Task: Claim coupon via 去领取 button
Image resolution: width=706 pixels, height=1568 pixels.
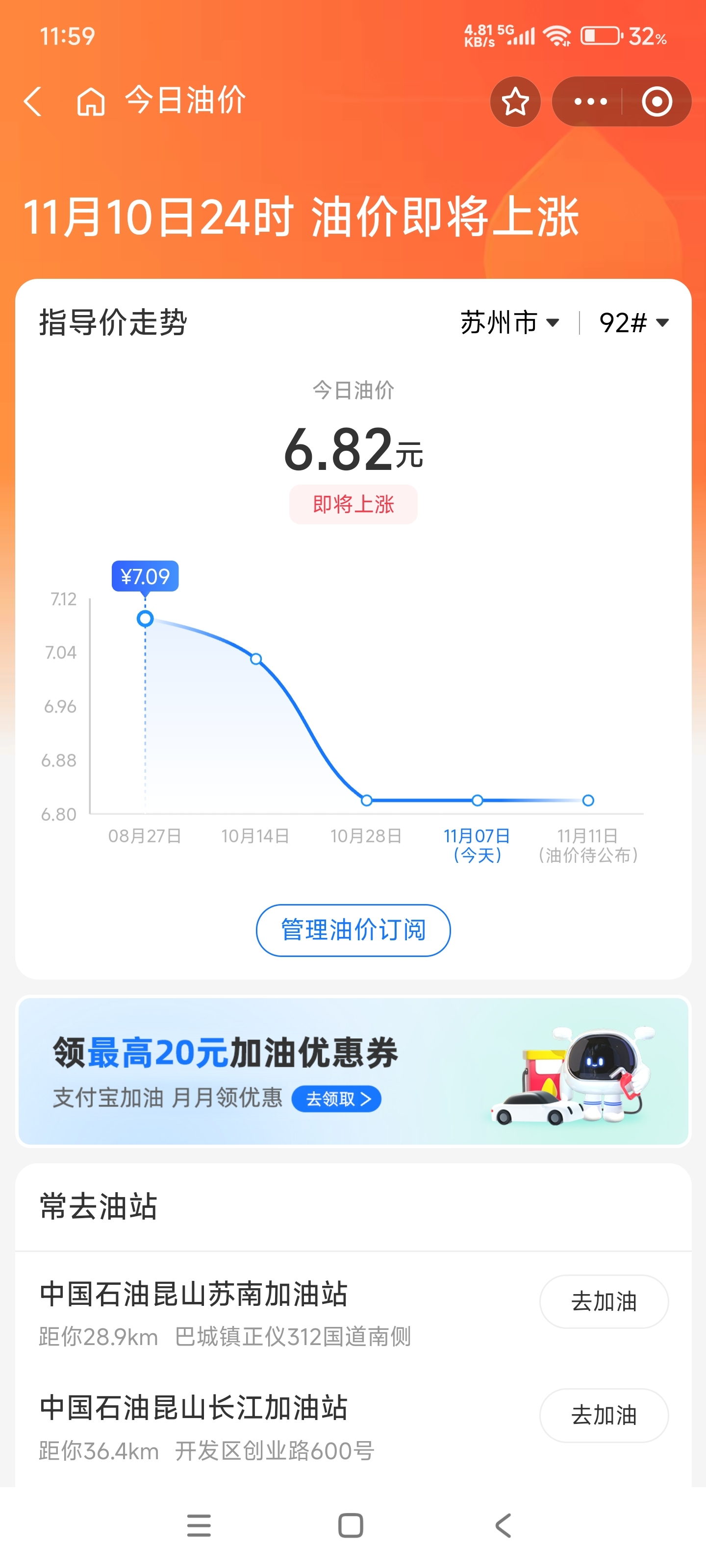Action: 336,1099
